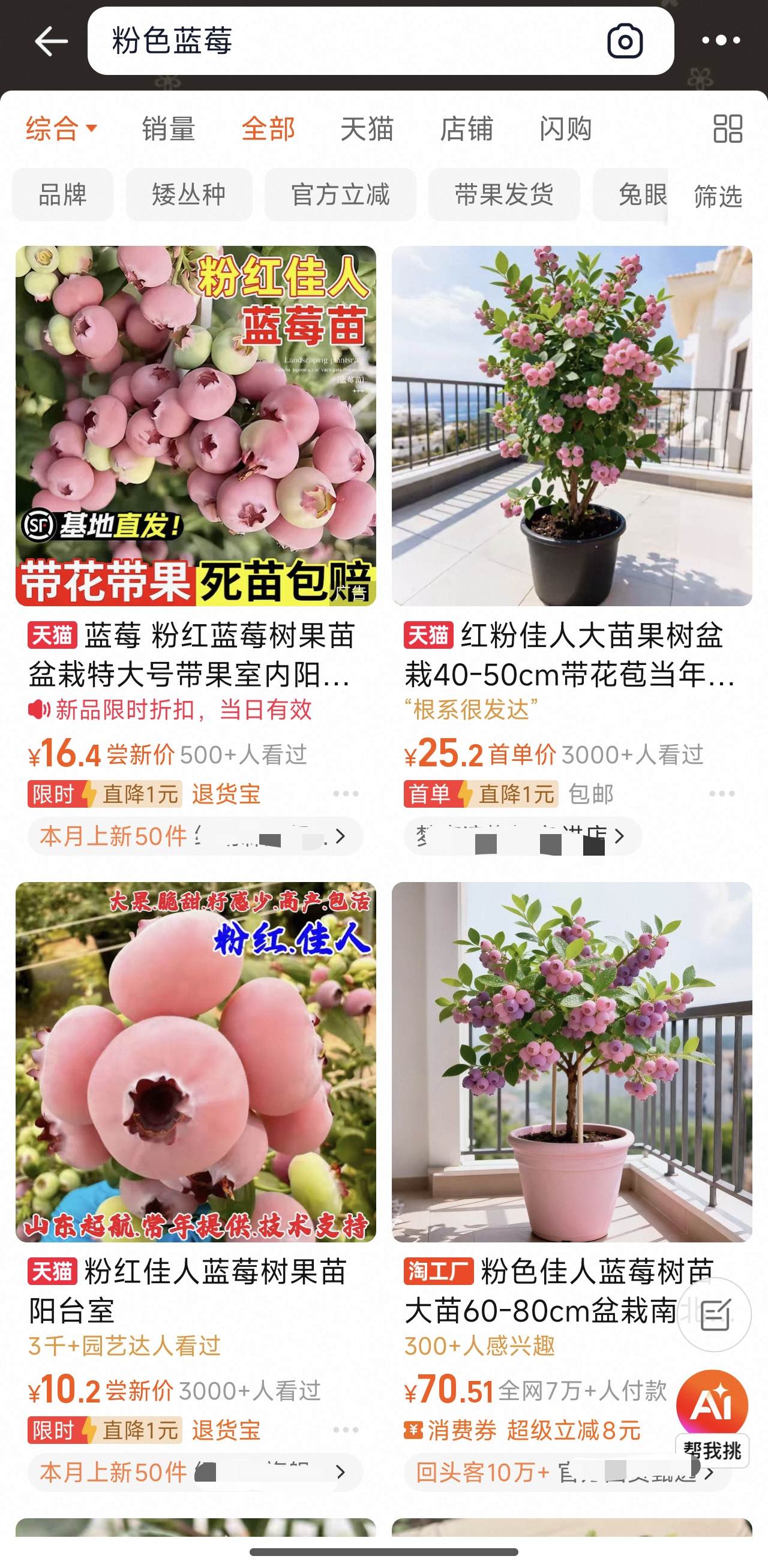Open the three-dot overflow menu

(x=721, y=41)
